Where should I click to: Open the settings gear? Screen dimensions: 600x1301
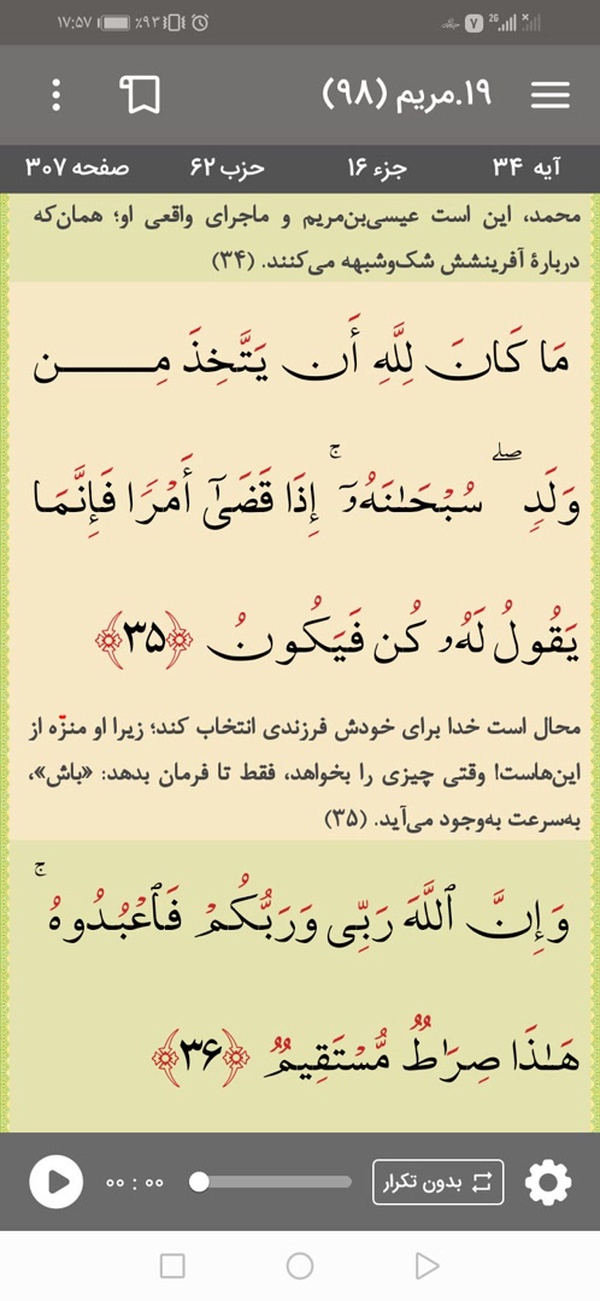point(548,1182)
